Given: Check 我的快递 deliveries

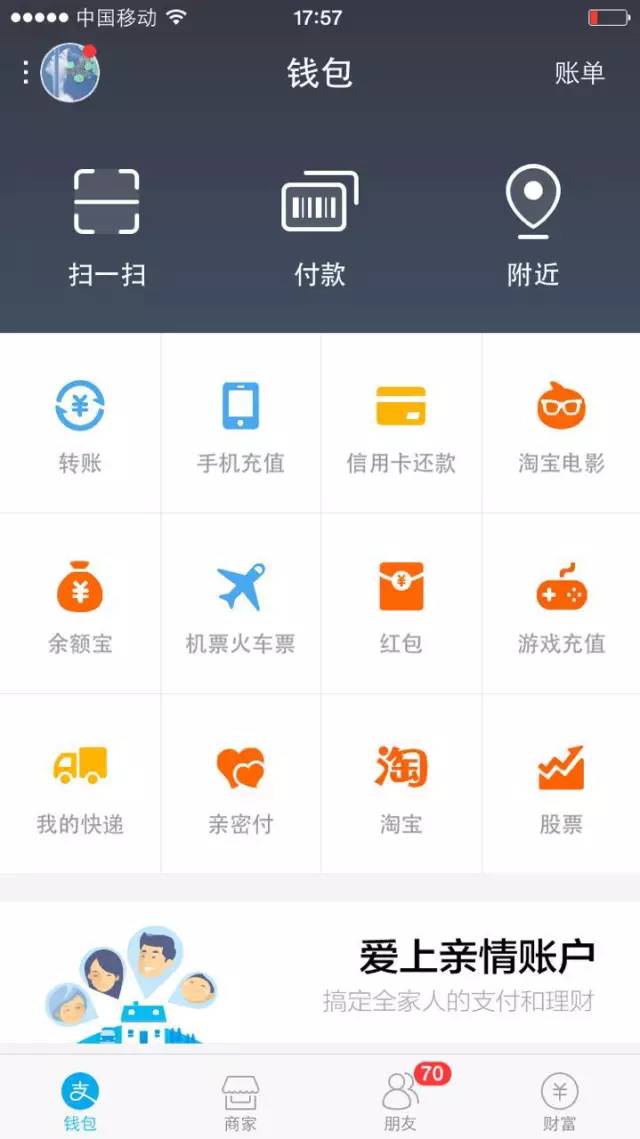Looking at the screenshot, I should coord(80,785).
